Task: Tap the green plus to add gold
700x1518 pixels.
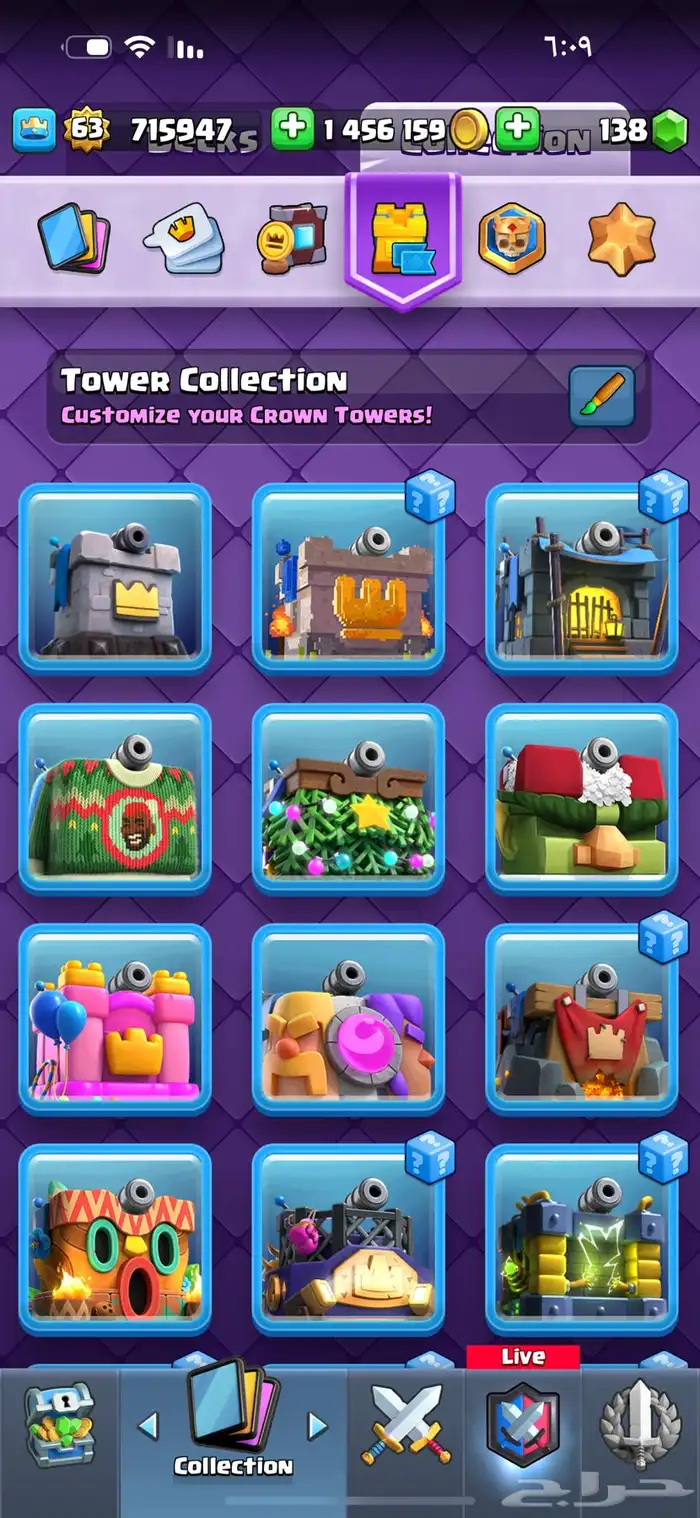Action: pos(292,130)
